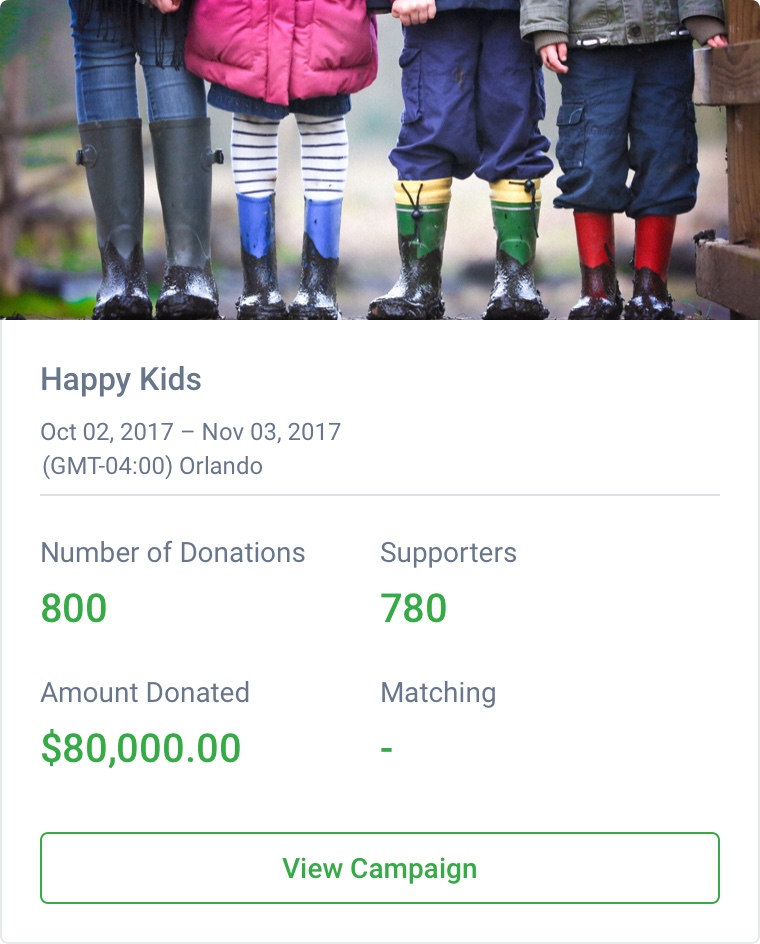Open the Happy Kids campaign photo
This screenshot has height=944, width=760.
(x=380, y=160)
